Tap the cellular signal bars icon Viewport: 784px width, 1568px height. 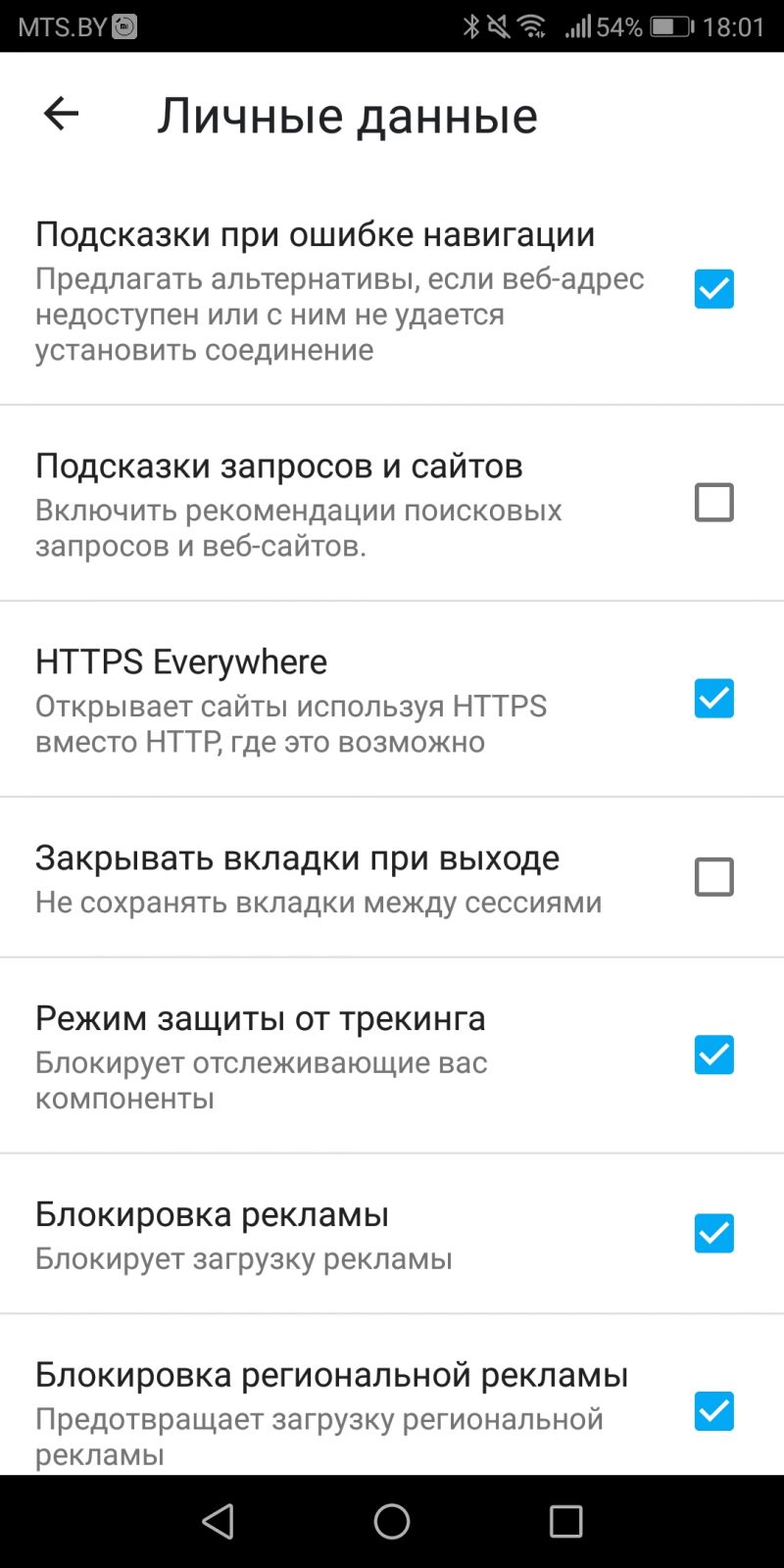coord(577,26)
